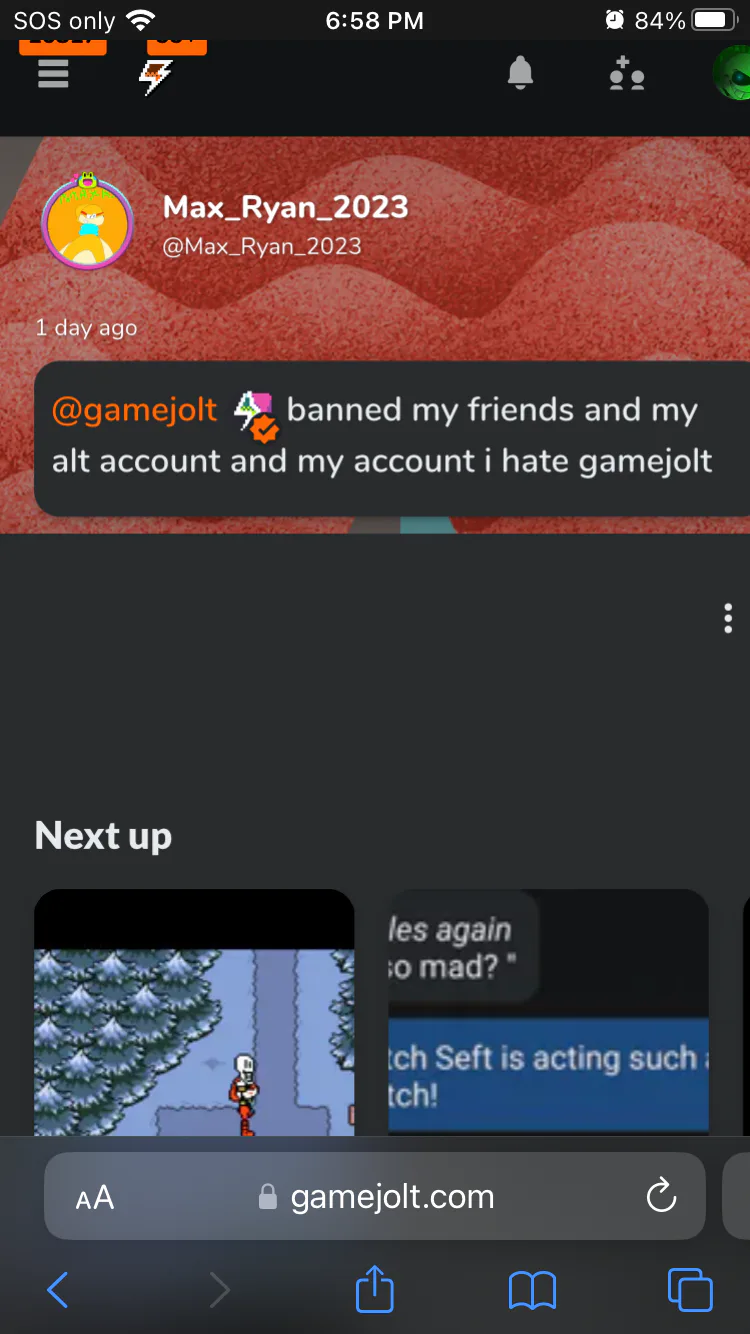Open the @gamejolt mention link
The height and width of the screenshot is (1334, 750).
[x=135, y=410]
